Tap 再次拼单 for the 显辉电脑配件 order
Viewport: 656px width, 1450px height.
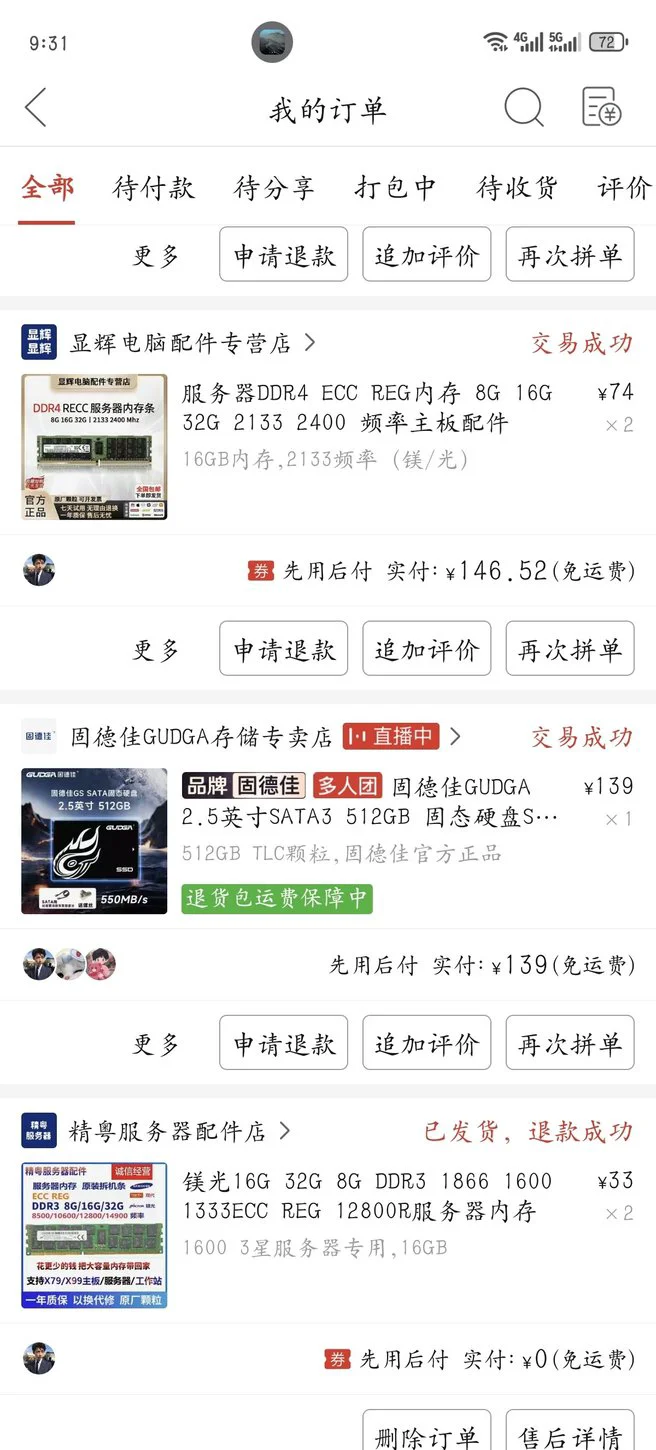pyautogui.click(x=570, y=649)
